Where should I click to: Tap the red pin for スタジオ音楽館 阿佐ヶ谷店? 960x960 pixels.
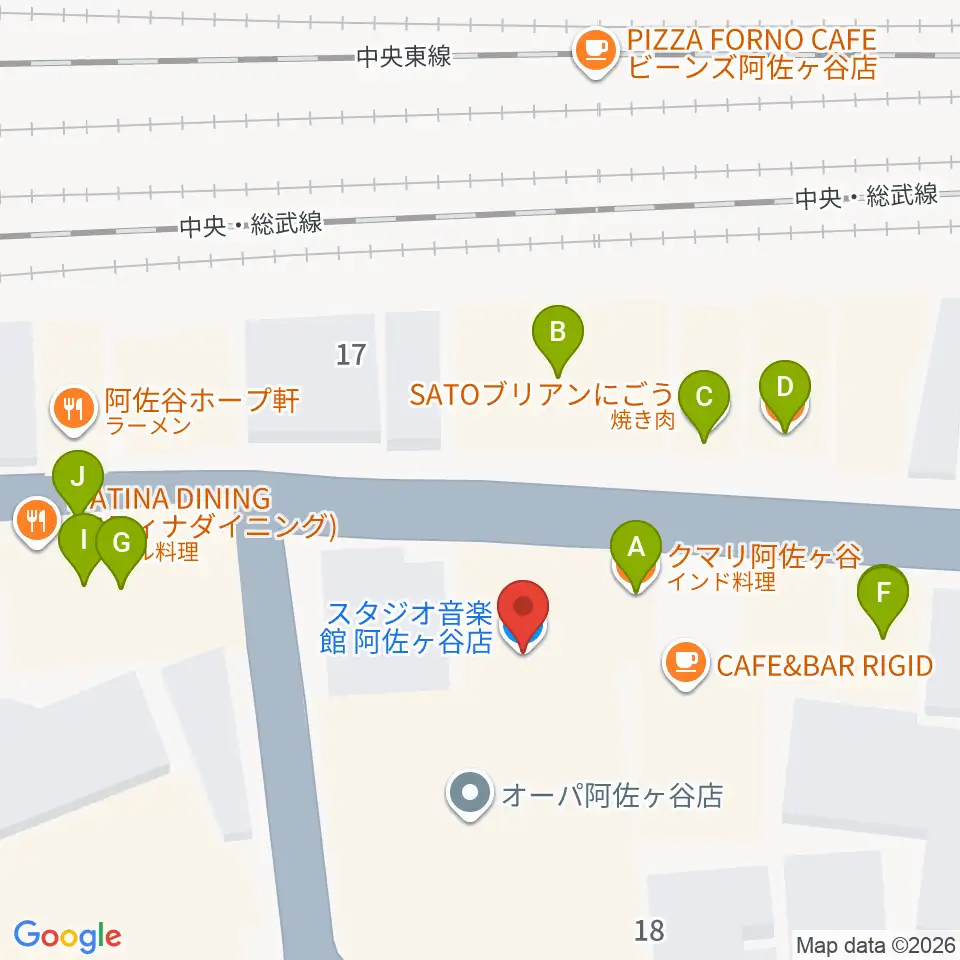pos(523,613)
